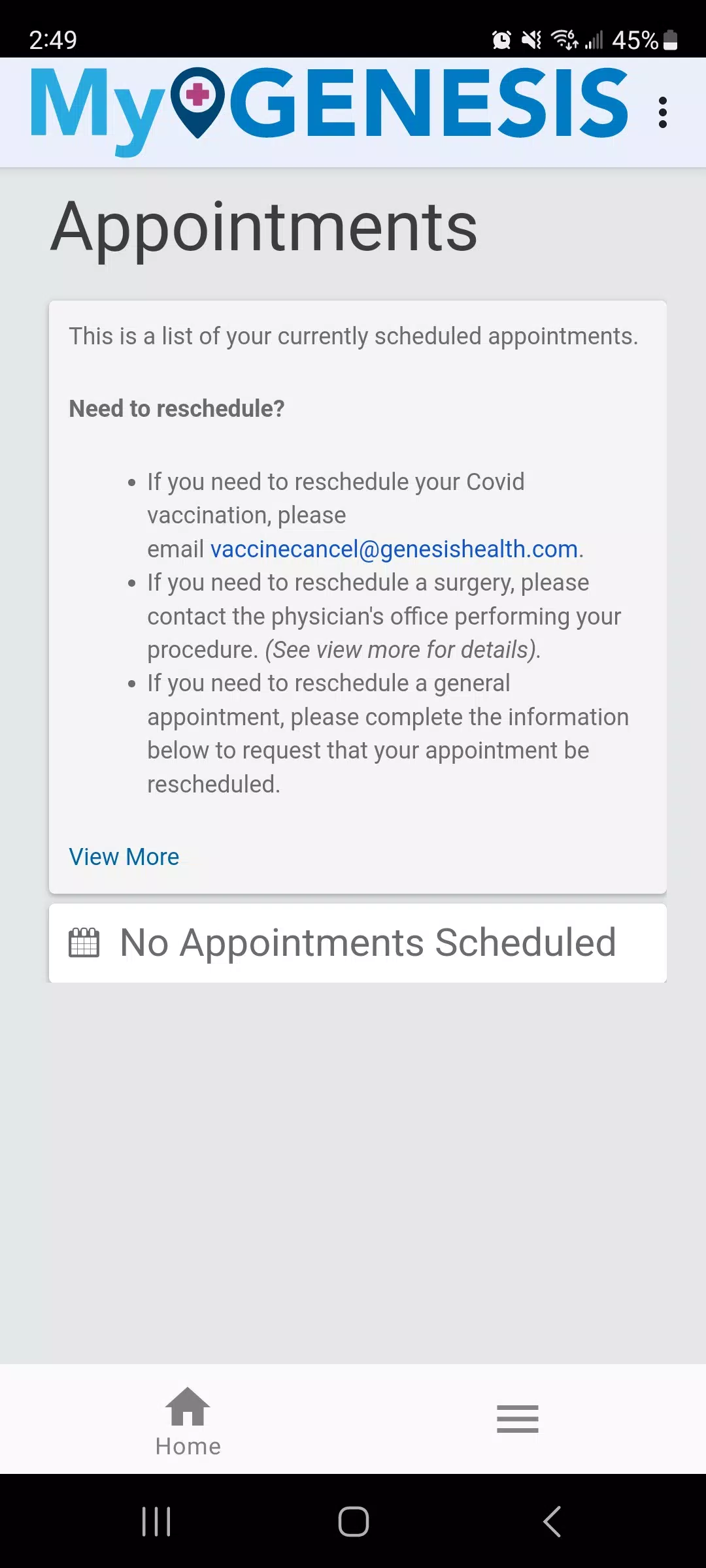Tap the system back button
Viewport: 706px width, 1568px height.
pos(552,1522)
